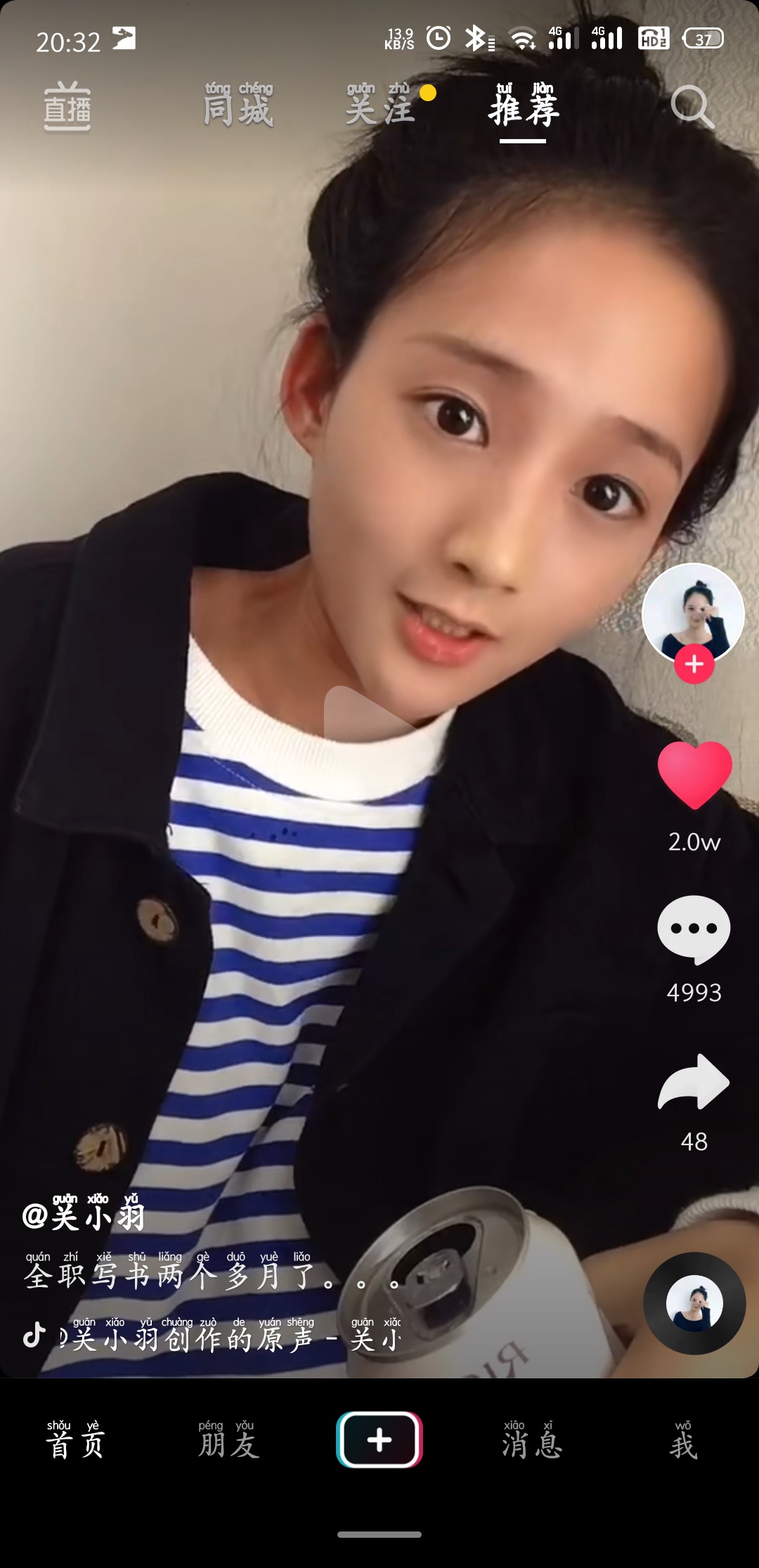Open the 朋友 friends tab
This screenshot has width=759, height=1568.
(228, 1439)
